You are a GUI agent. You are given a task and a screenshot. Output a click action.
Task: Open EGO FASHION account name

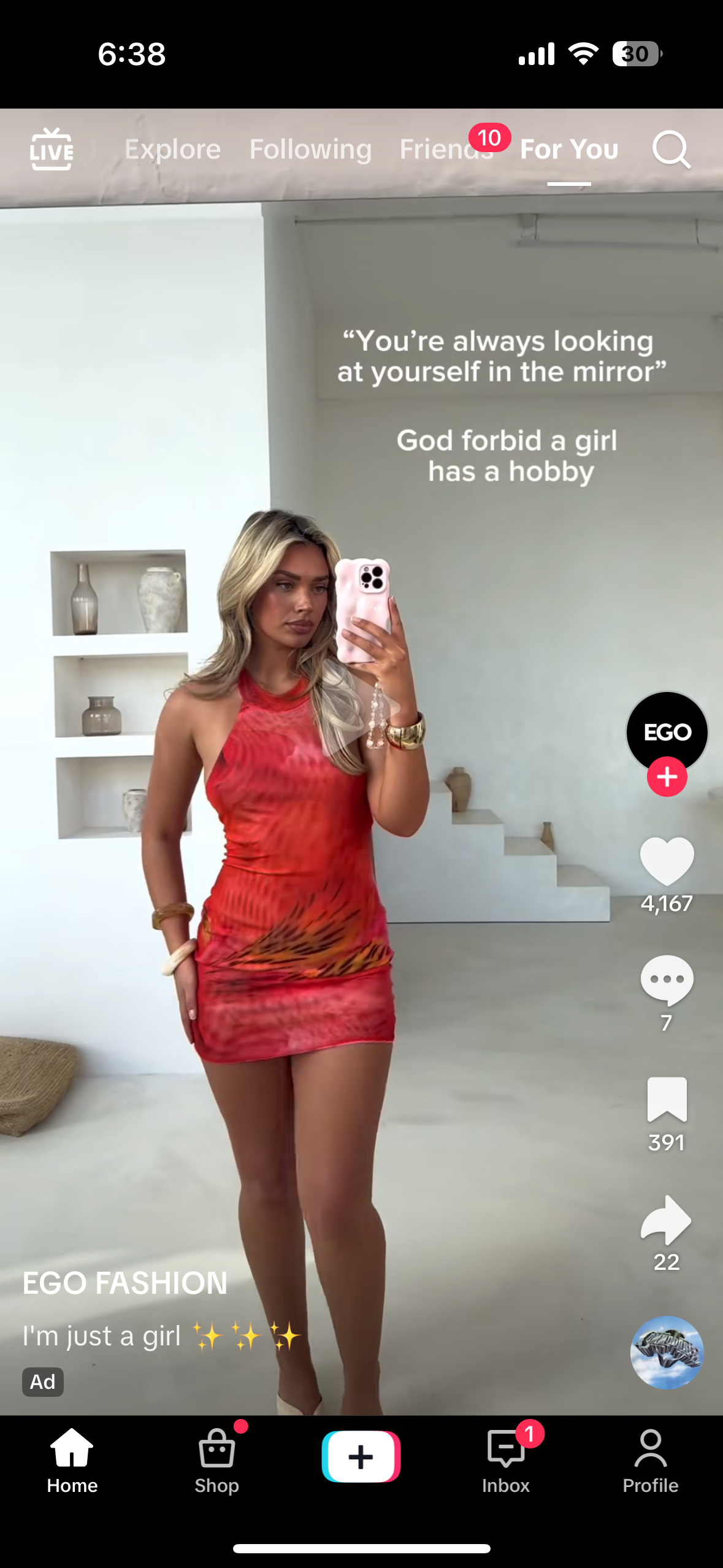(125, 1283)
